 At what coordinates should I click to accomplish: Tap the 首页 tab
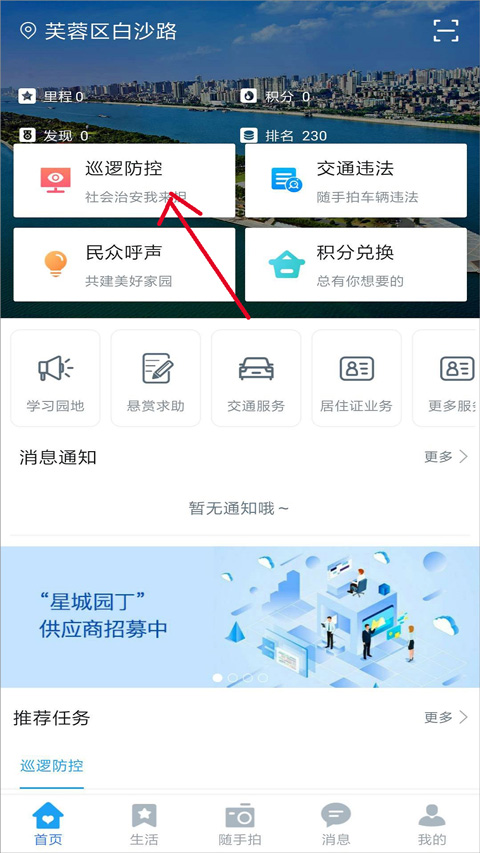48,824
